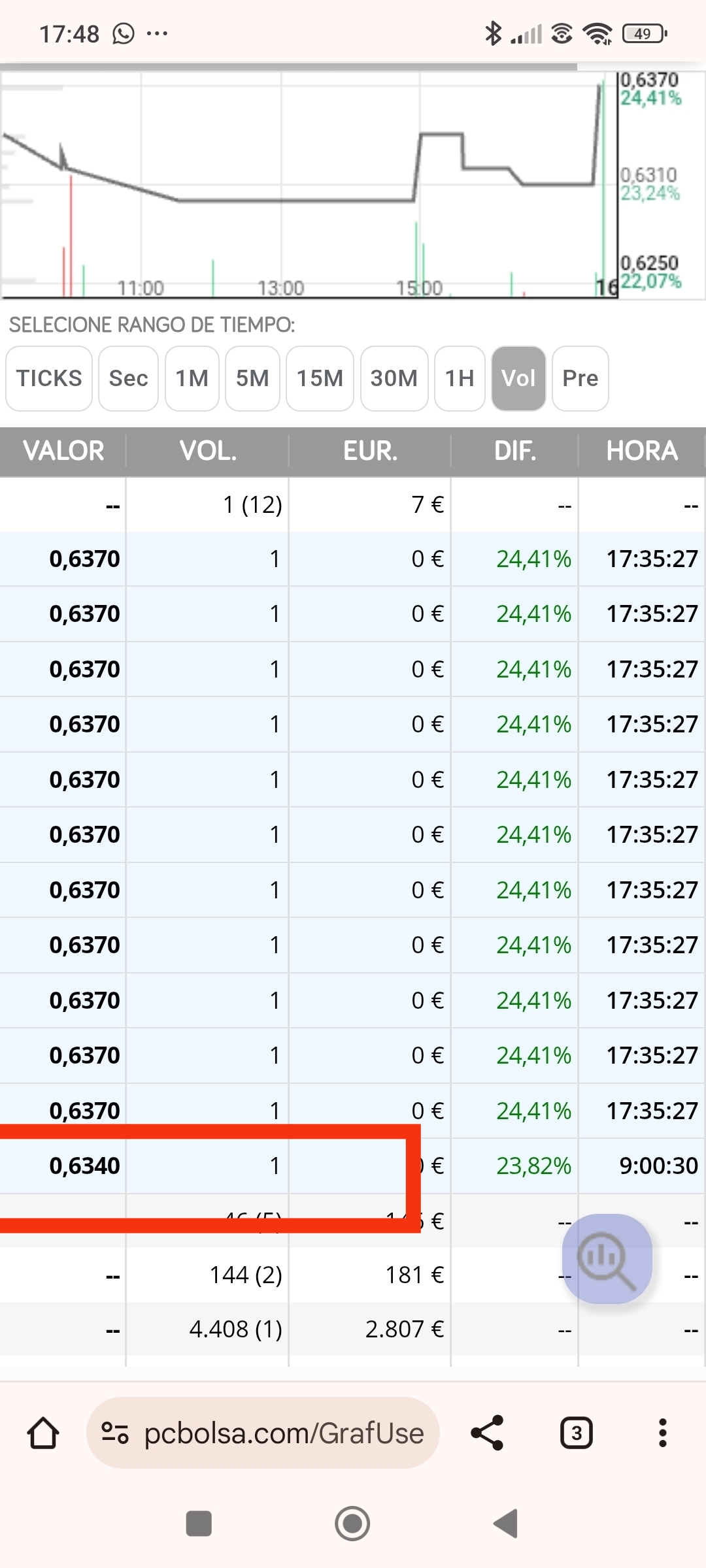Open recent apps with square button
706x1568 pixels.
pyautogui.click(x=199, y=1524)
